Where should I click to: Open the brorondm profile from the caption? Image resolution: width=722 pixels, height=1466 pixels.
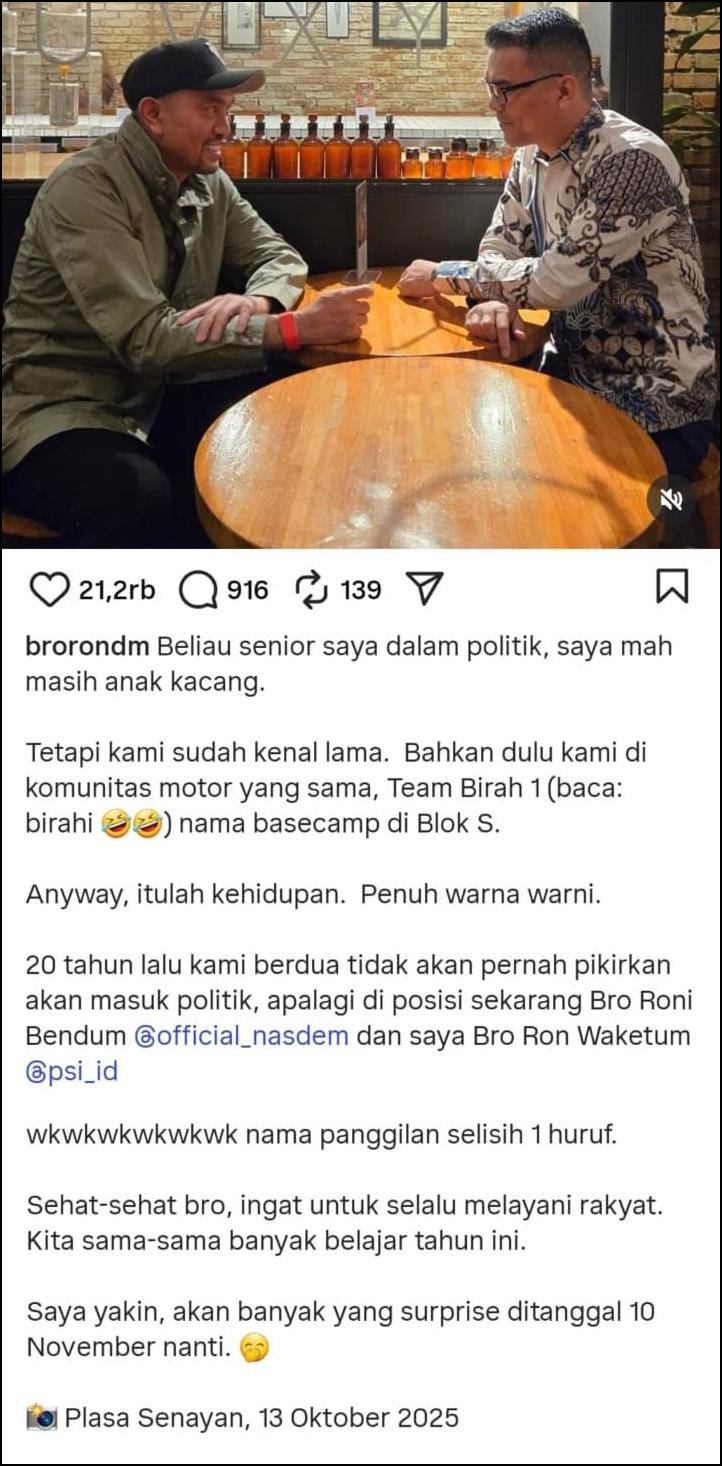tap(88, 646)
